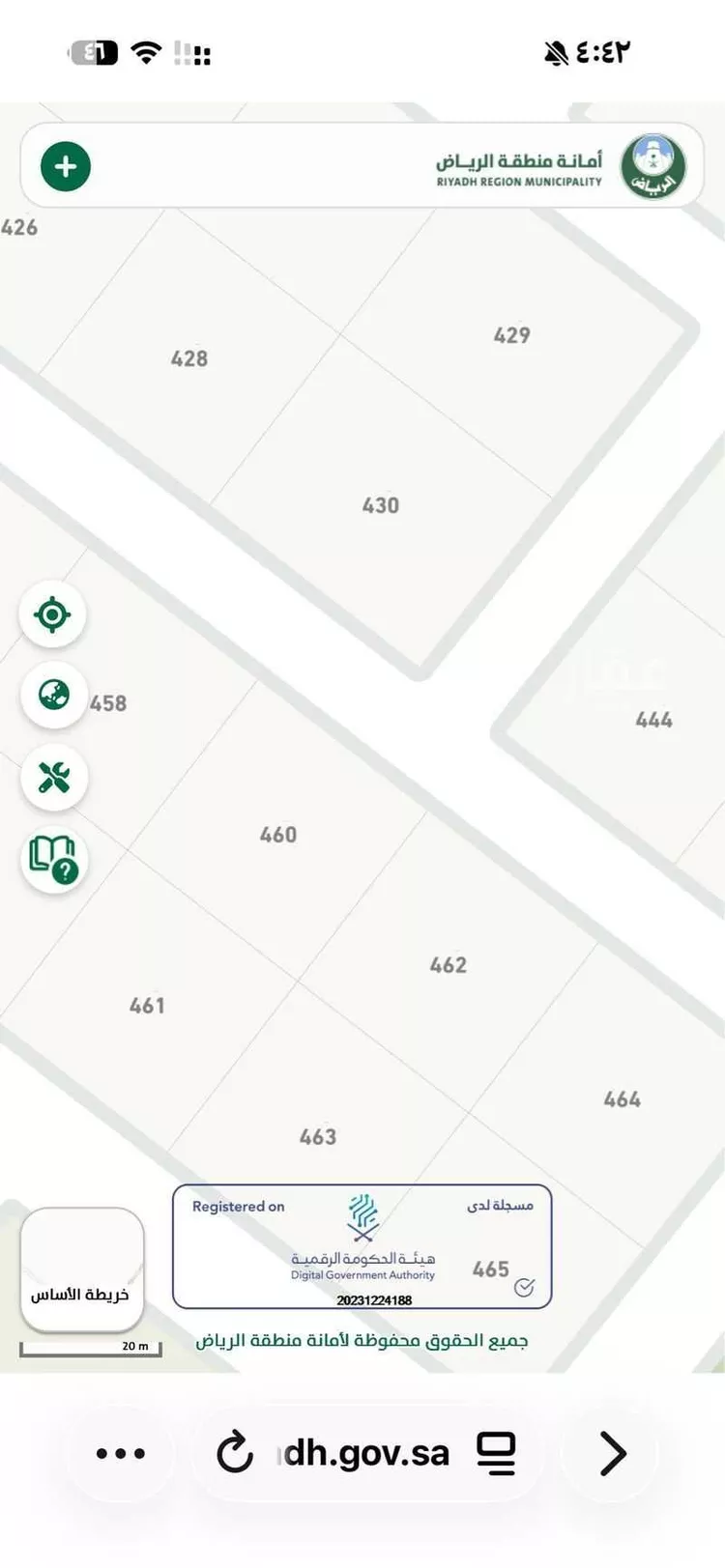The height and width of the screenshot is (1568, 725).
Task: Open the globe map layers button
Action: [54, 695]
